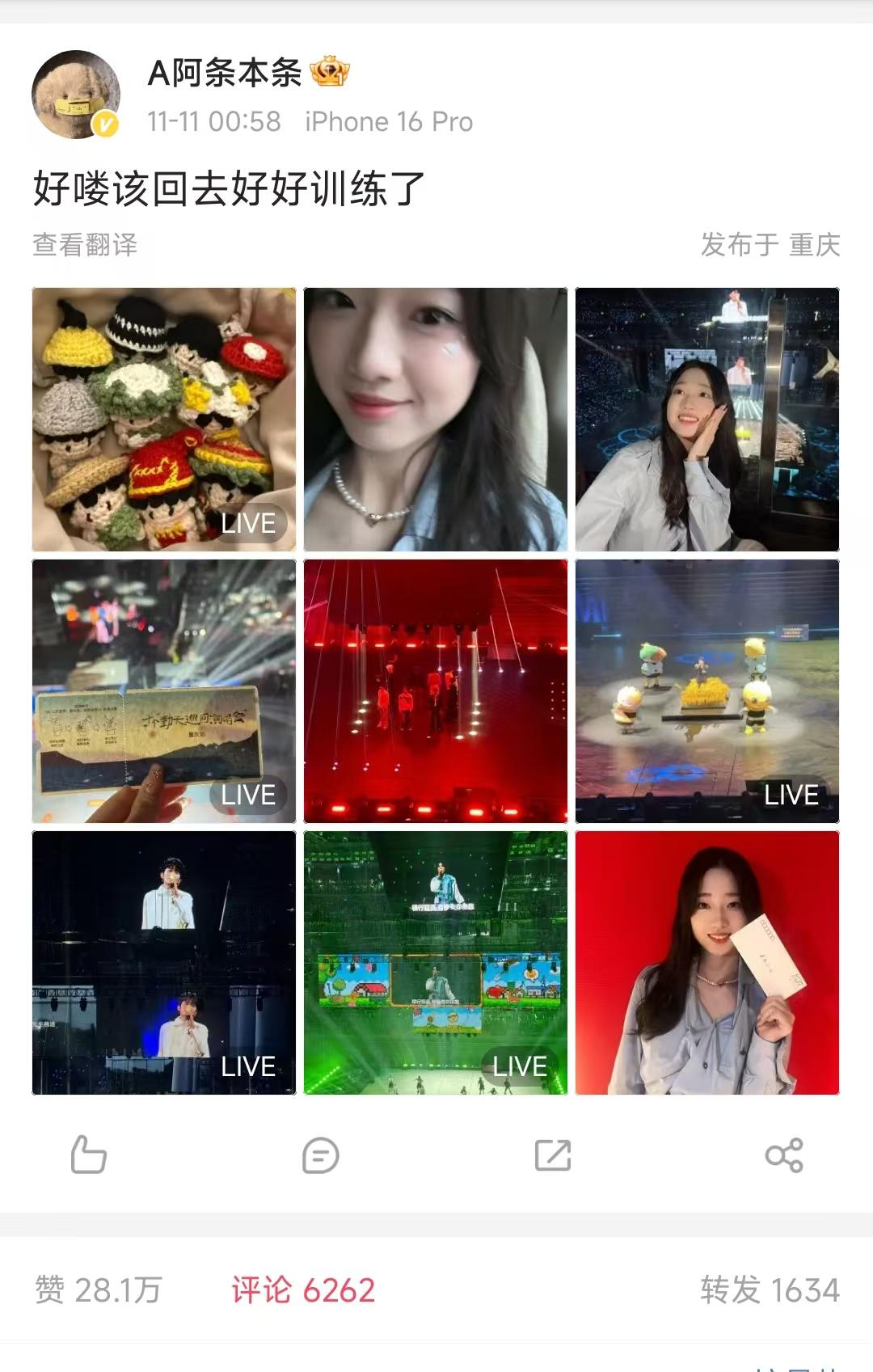Open the crochet dolls LIVE photo
This screenshot has height=1372, width=873.
164,420
